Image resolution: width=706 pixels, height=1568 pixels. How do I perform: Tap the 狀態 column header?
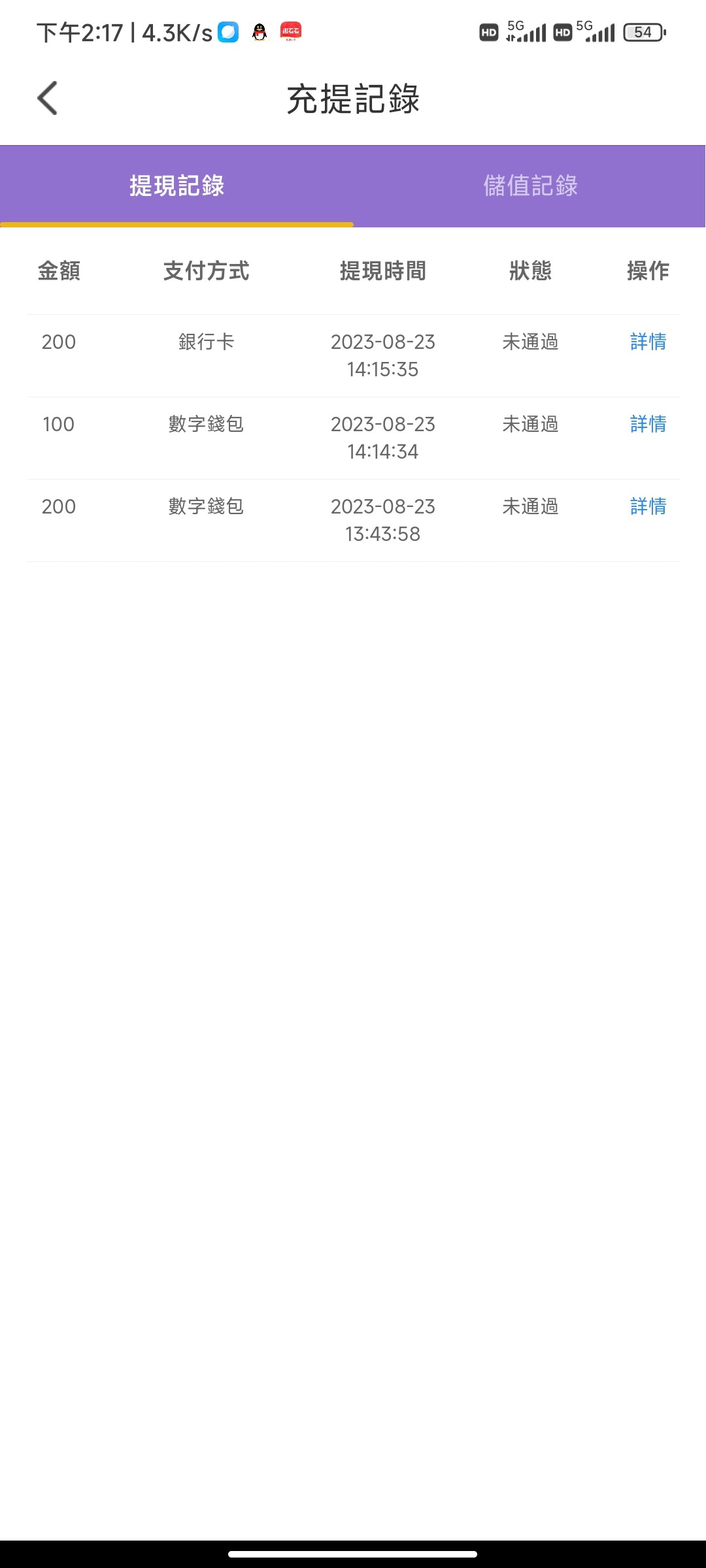click(530, 272)
